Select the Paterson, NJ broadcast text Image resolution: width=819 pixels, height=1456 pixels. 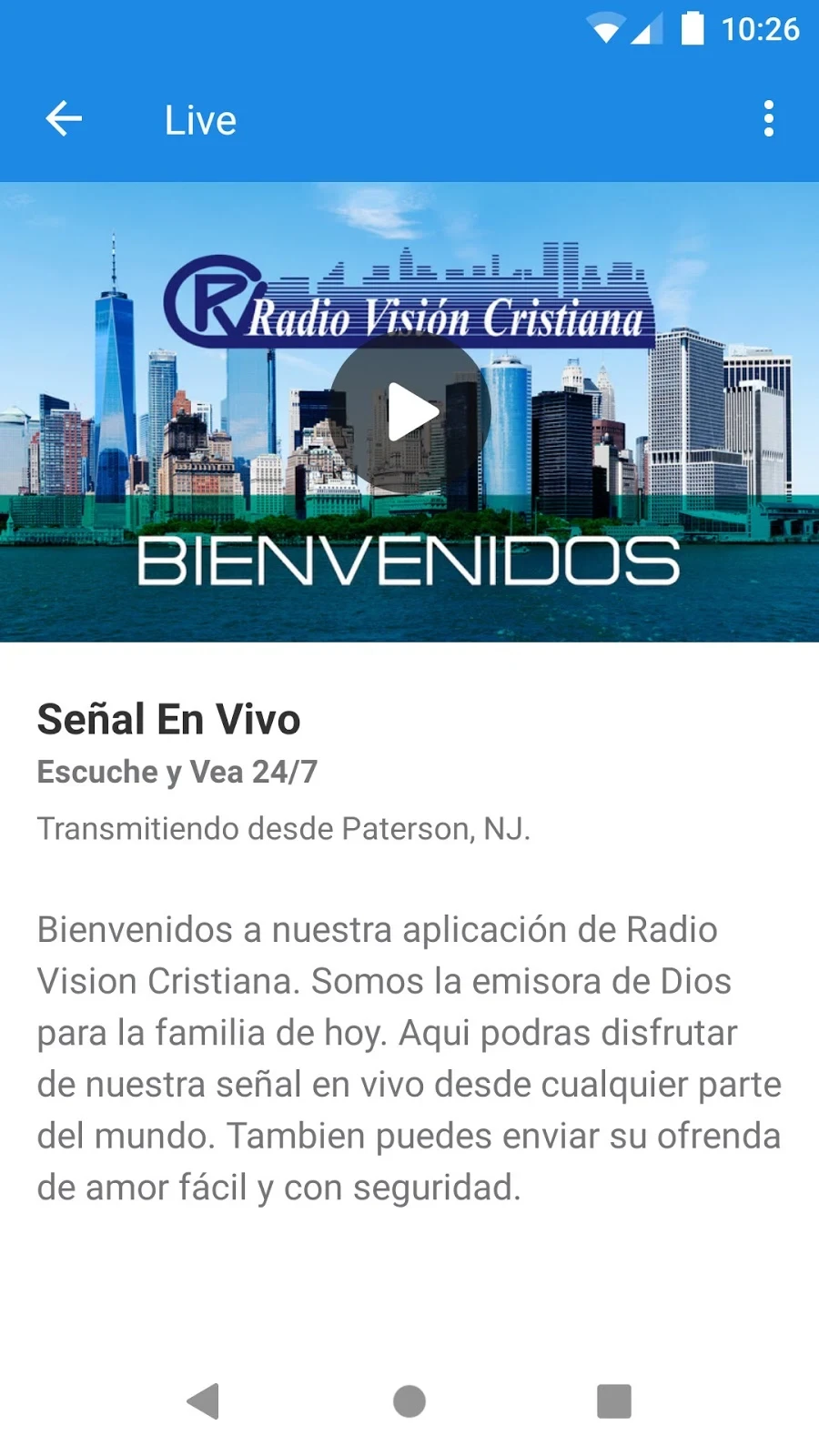coord(283,828)
